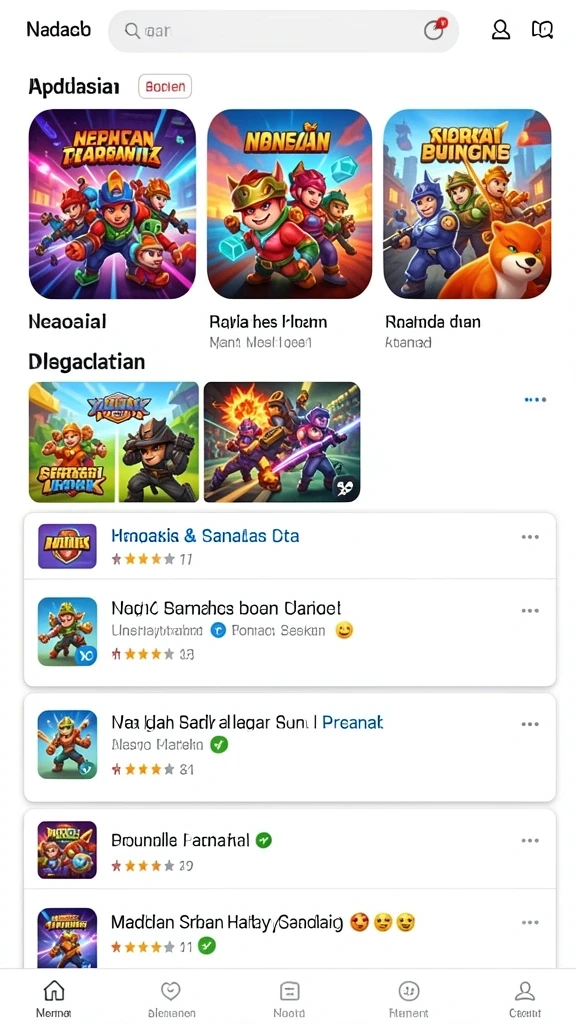Switch to the heart tab in bottom bar
The image size is (576, 1024).
[170, 998]
